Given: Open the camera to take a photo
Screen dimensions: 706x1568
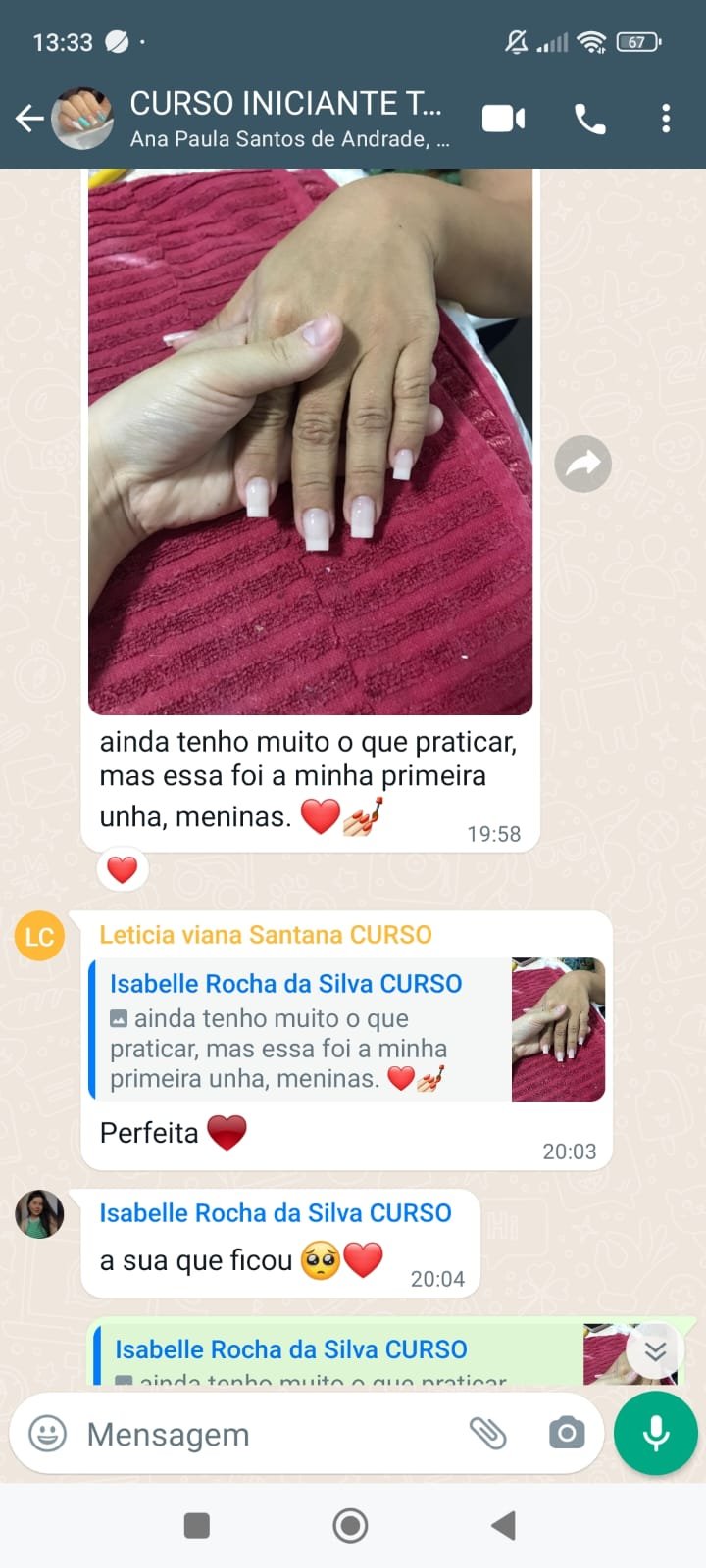Looking at the screenshot, I should tap(566, 1433).
